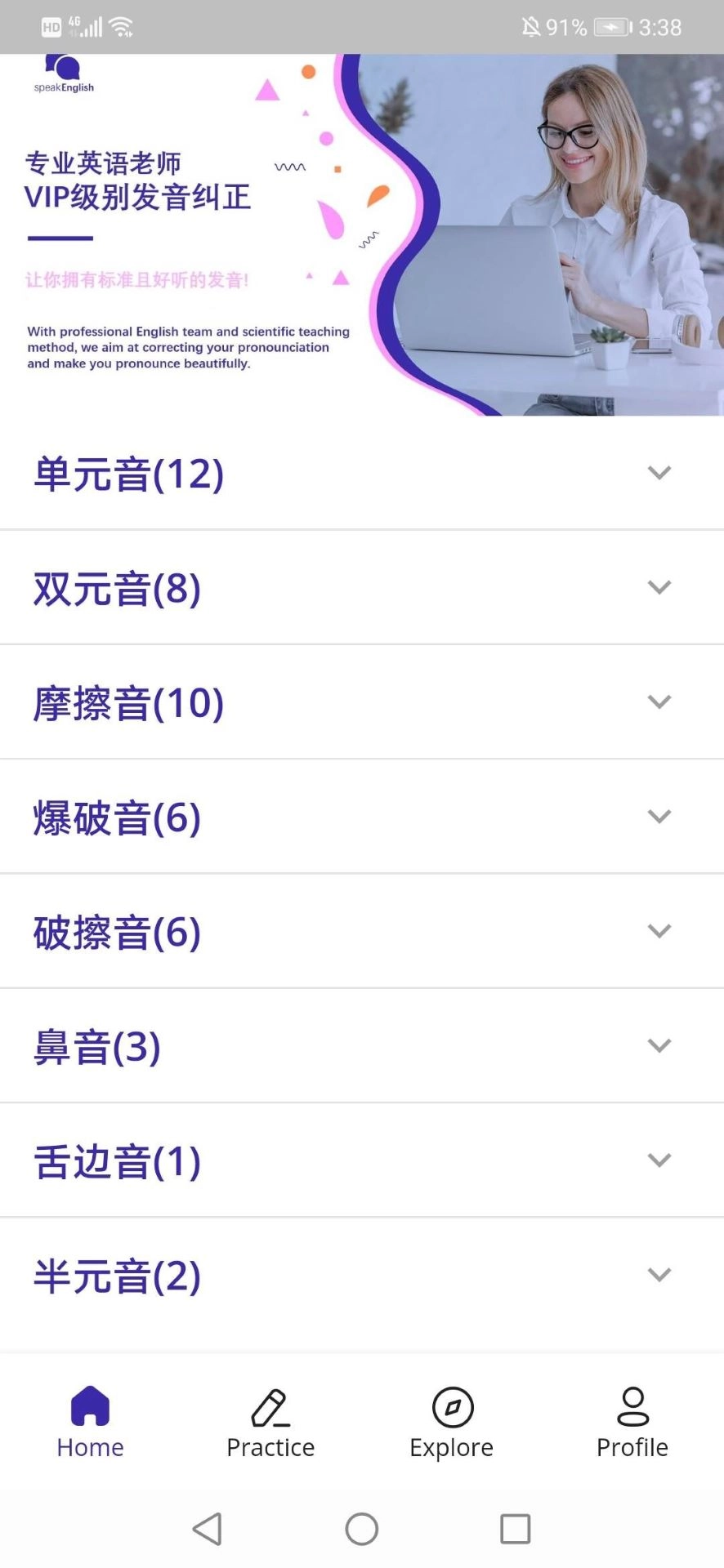Select the Practice pencil icon

(x=270, y=1406)
